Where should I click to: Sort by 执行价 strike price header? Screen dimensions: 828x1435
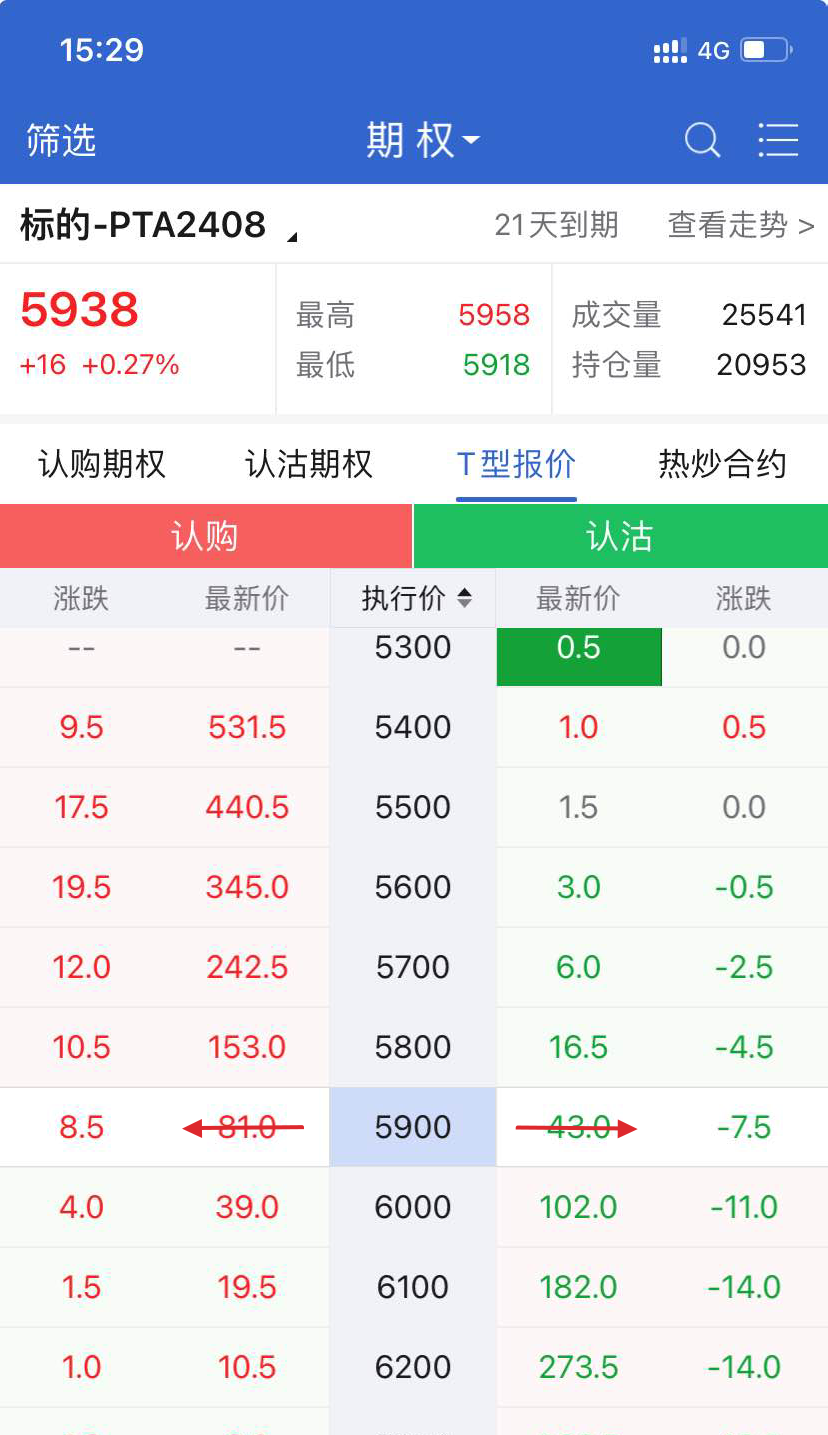pos(415,599)
